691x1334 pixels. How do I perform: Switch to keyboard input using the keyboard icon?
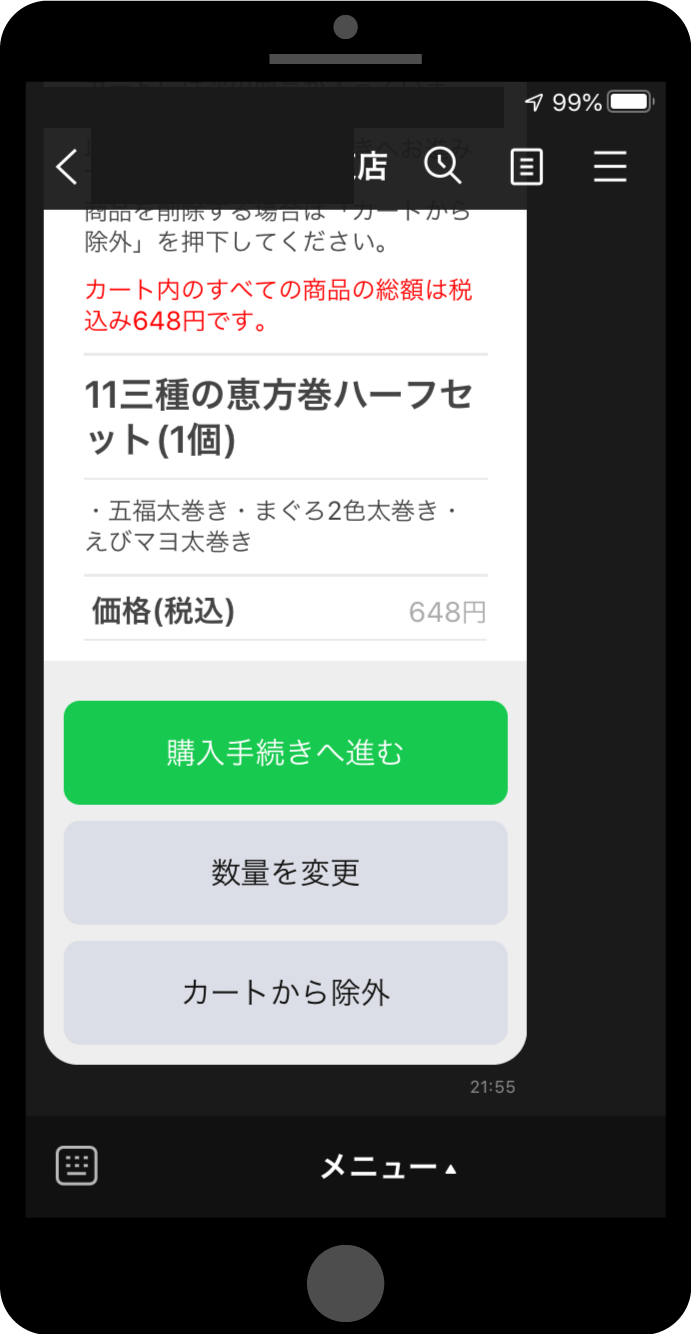coord(77,1165)
